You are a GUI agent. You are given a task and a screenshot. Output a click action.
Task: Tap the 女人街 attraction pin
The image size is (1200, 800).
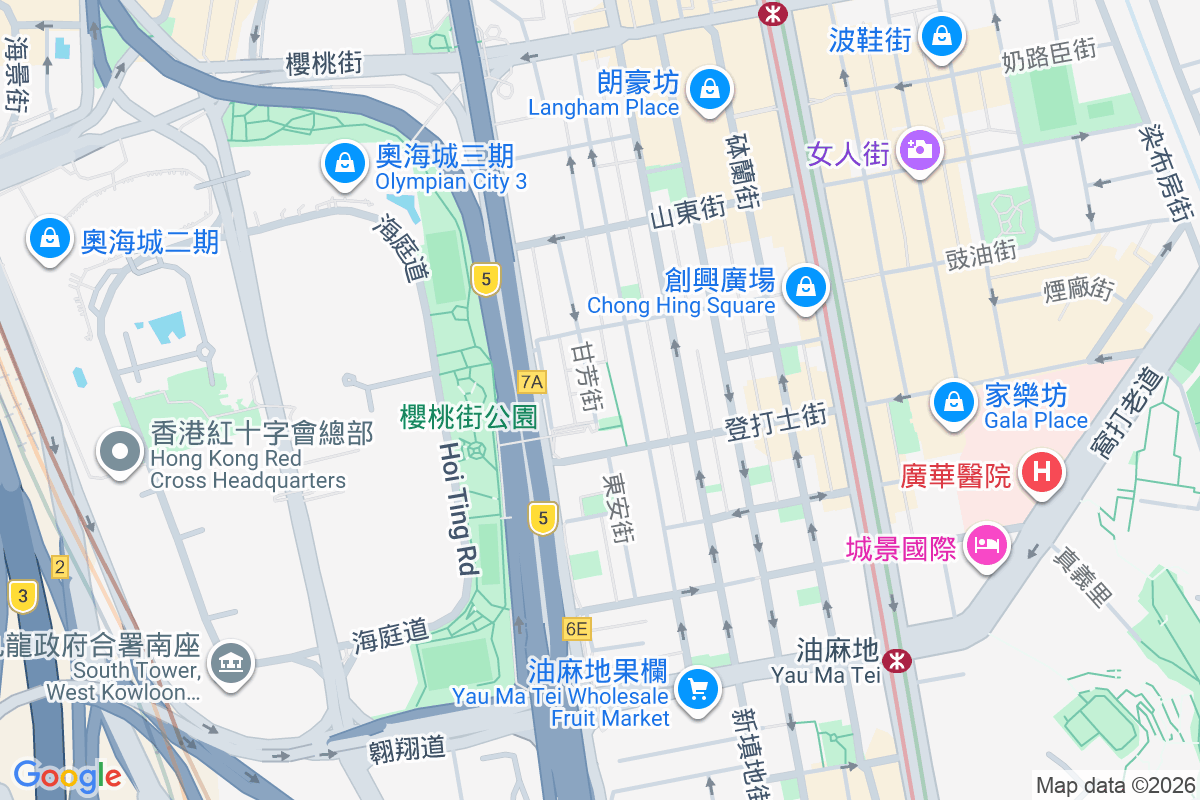tap(918, 150)
